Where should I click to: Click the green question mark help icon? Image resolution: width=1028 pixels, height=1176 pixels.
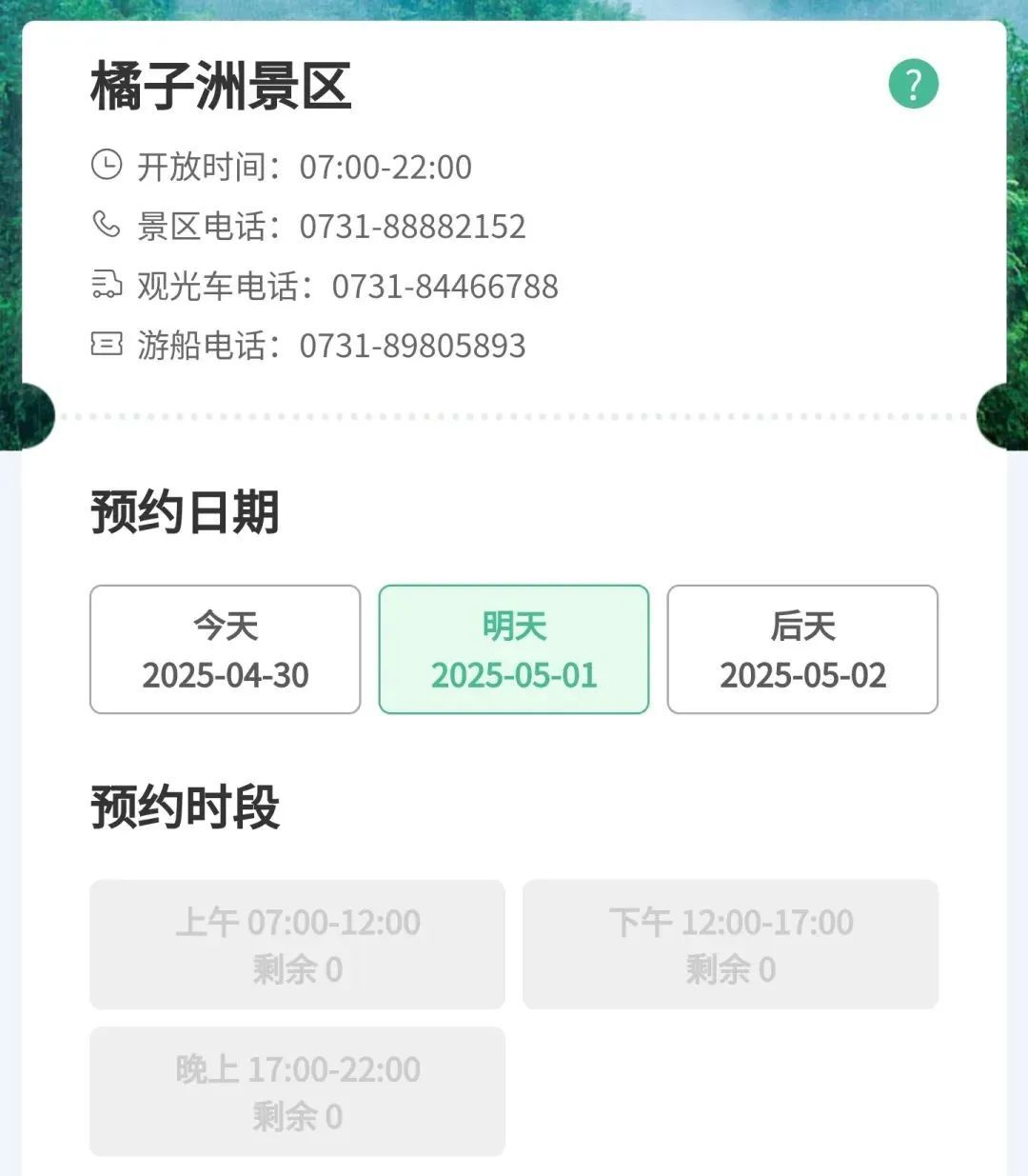point(913,84)
